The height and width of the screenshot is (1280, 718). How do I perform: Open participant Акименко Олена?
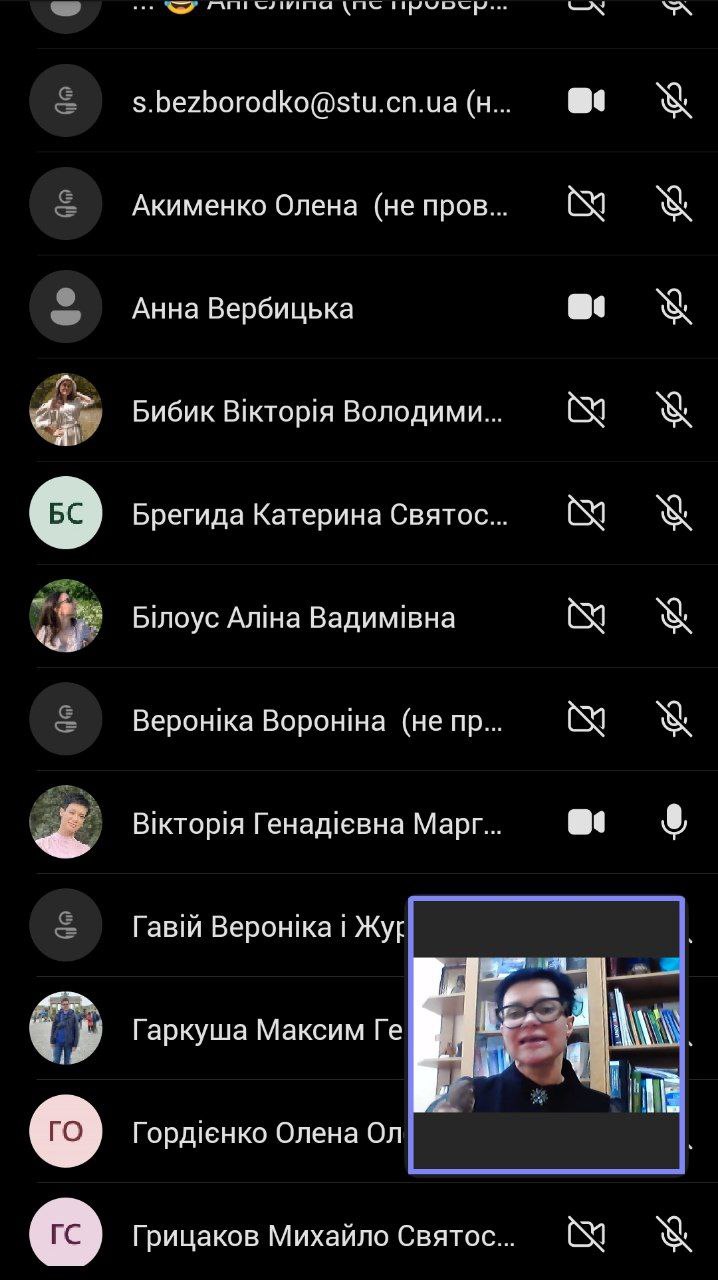point(320,205)
